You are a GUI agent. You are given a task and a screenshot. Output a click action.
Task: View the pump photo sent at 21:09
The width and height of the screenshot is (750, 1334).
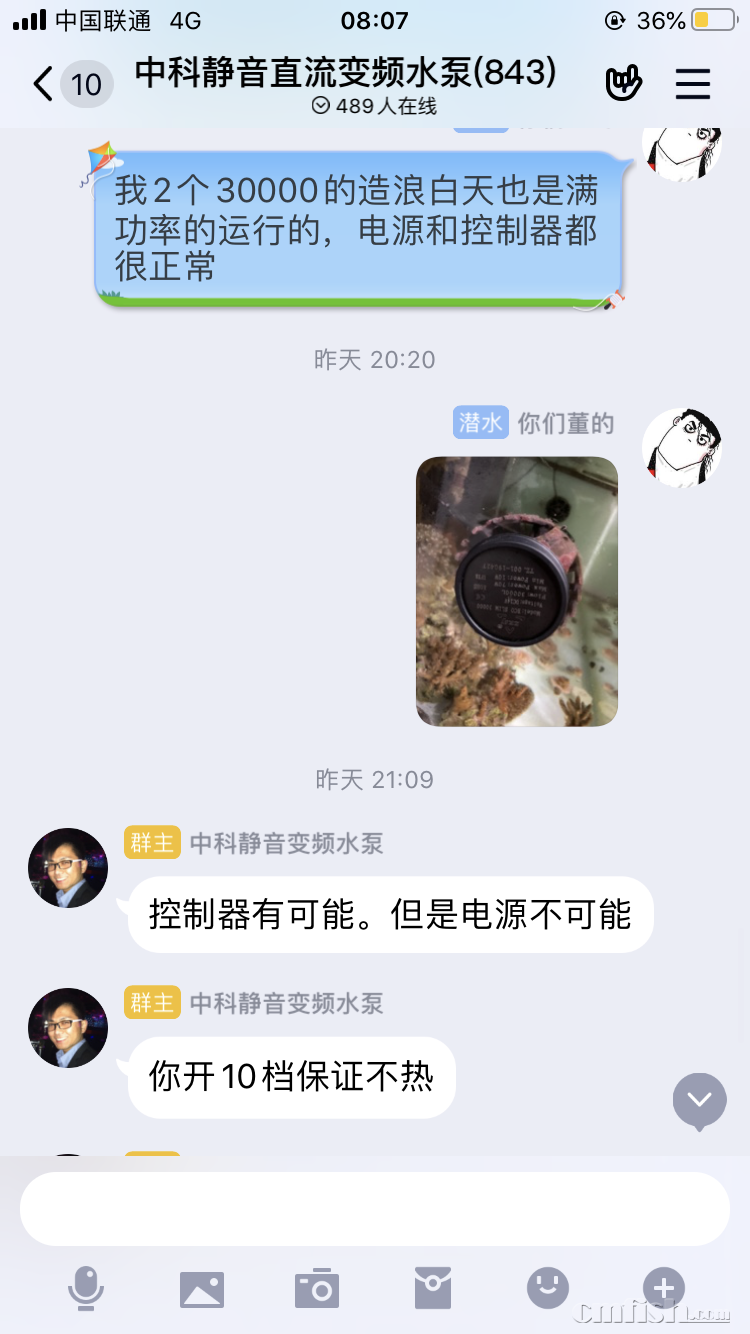click(x=516, y=592)
